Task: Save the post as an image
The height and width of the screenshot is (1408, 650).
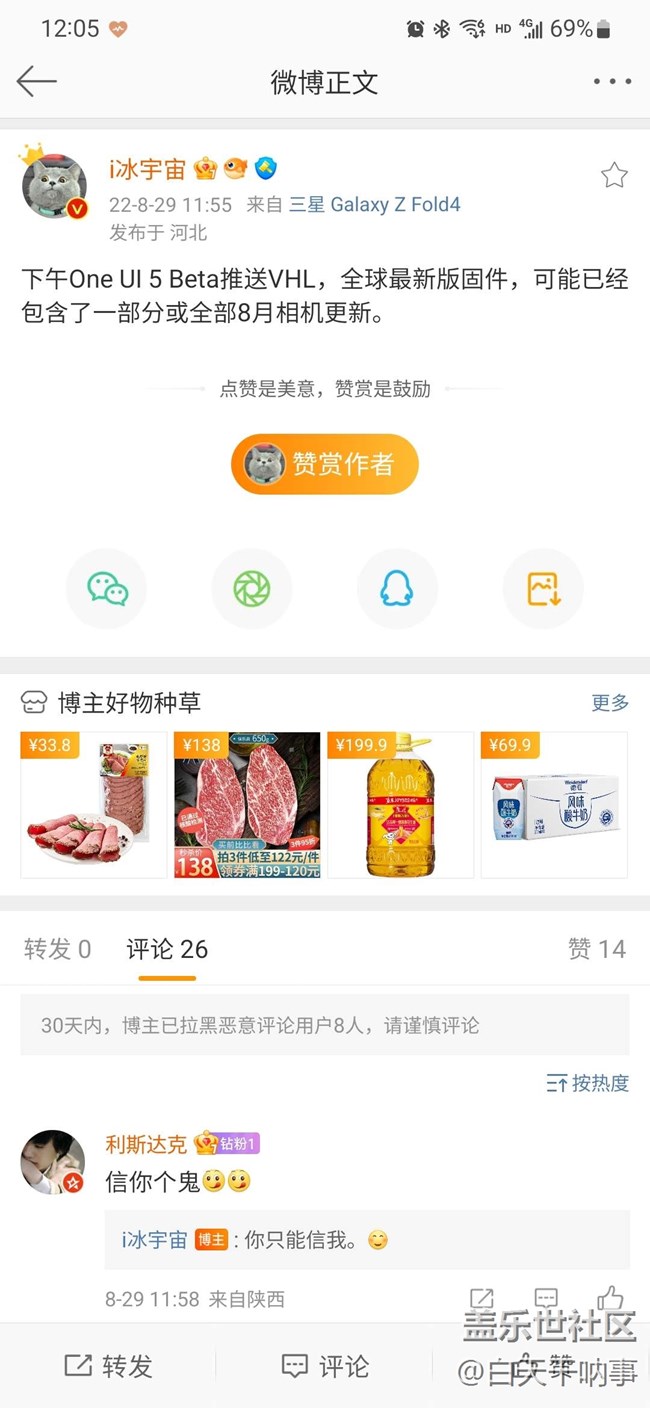Action: click(543, 589)
